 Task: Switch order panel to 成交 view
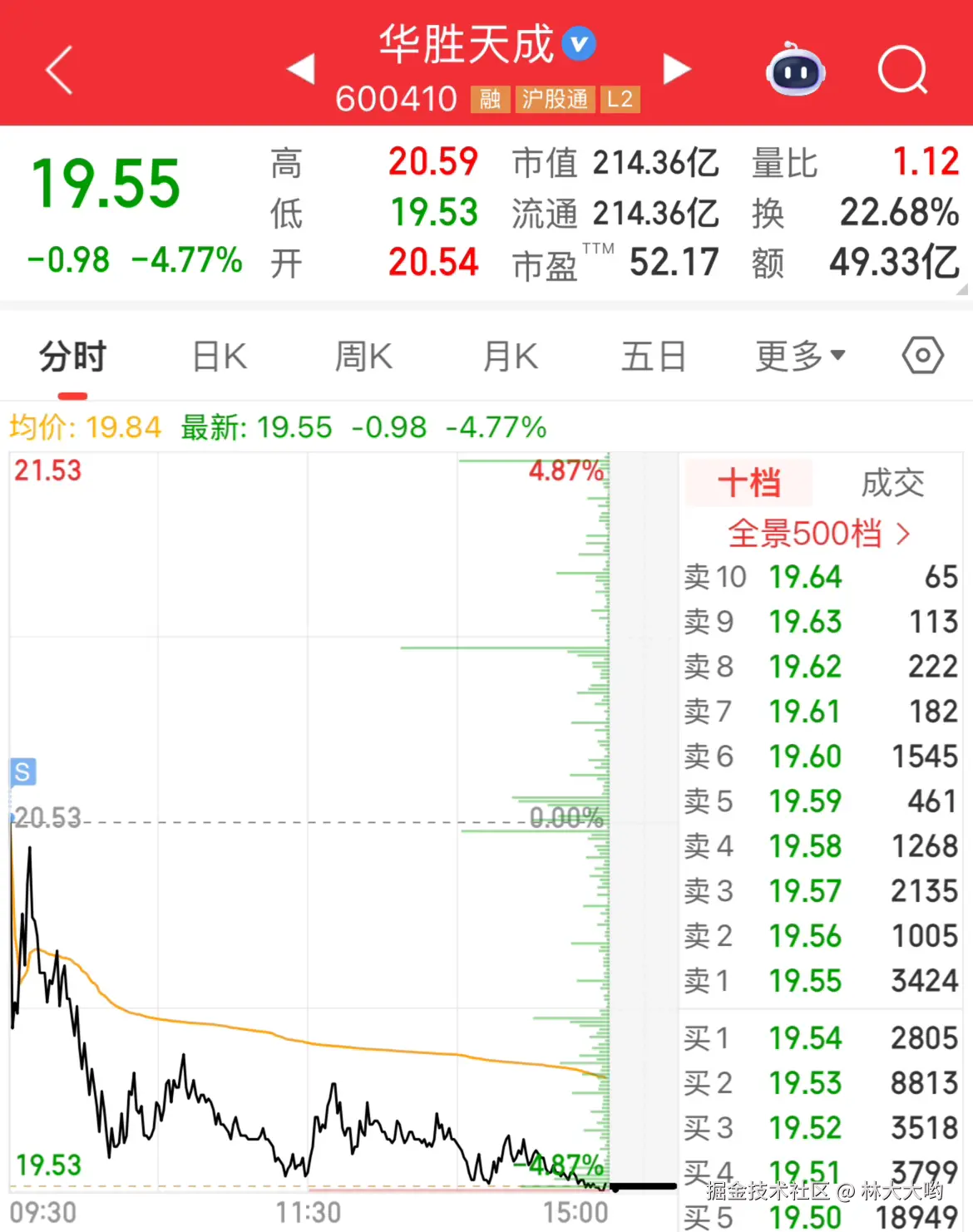[x=893, y=482]
